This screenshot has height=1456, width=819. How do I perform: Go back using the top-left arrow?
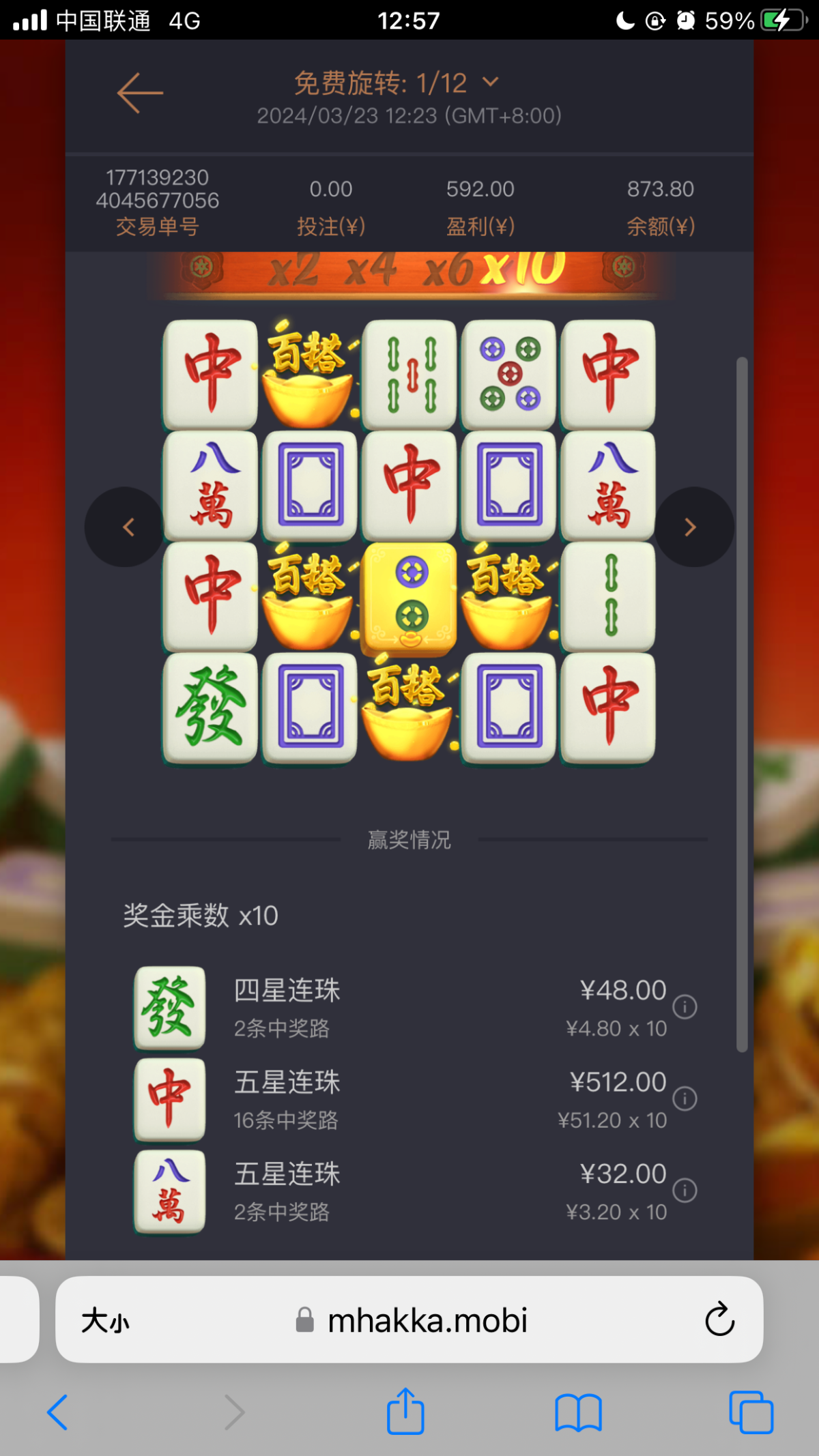tap(140, 93)
